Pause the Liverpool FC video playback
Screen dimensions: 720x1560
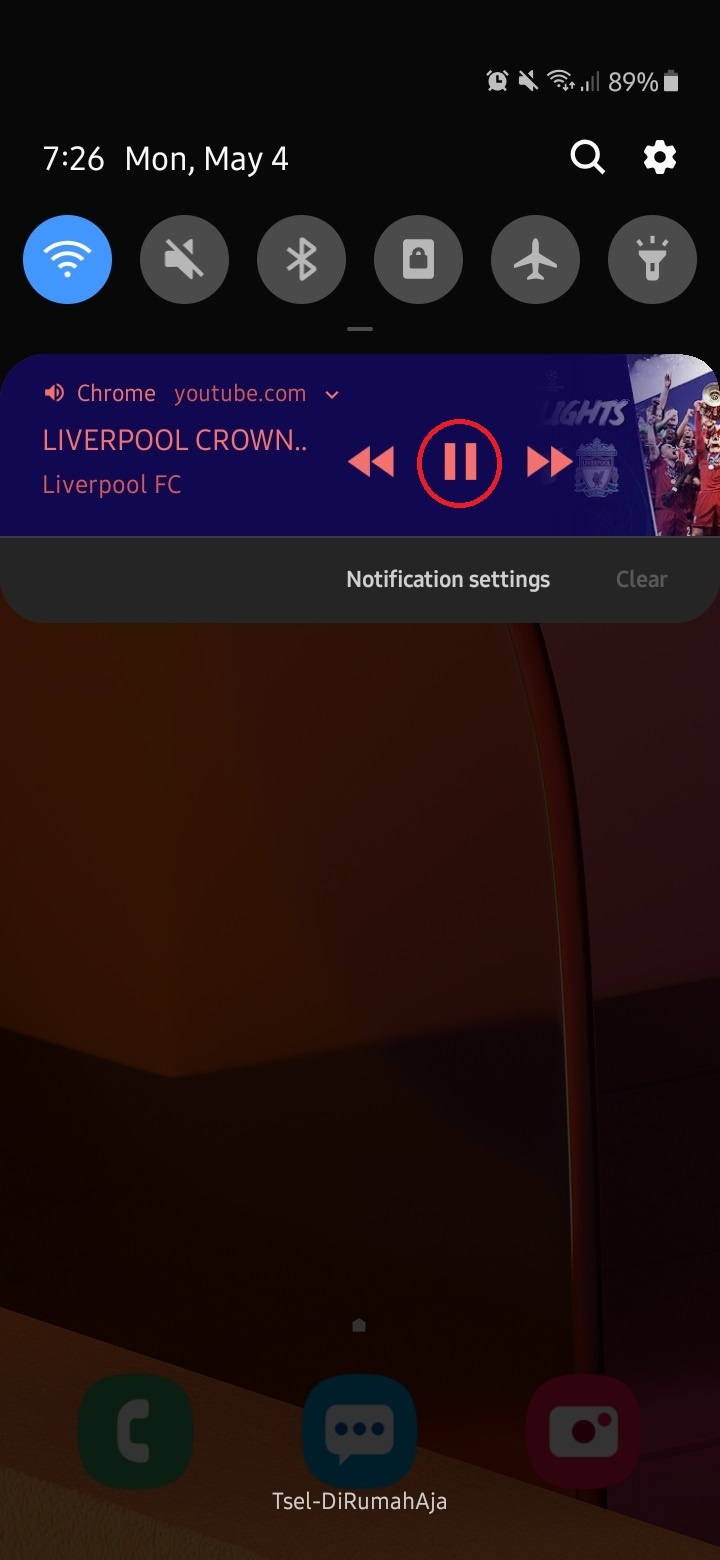[459, 463]
